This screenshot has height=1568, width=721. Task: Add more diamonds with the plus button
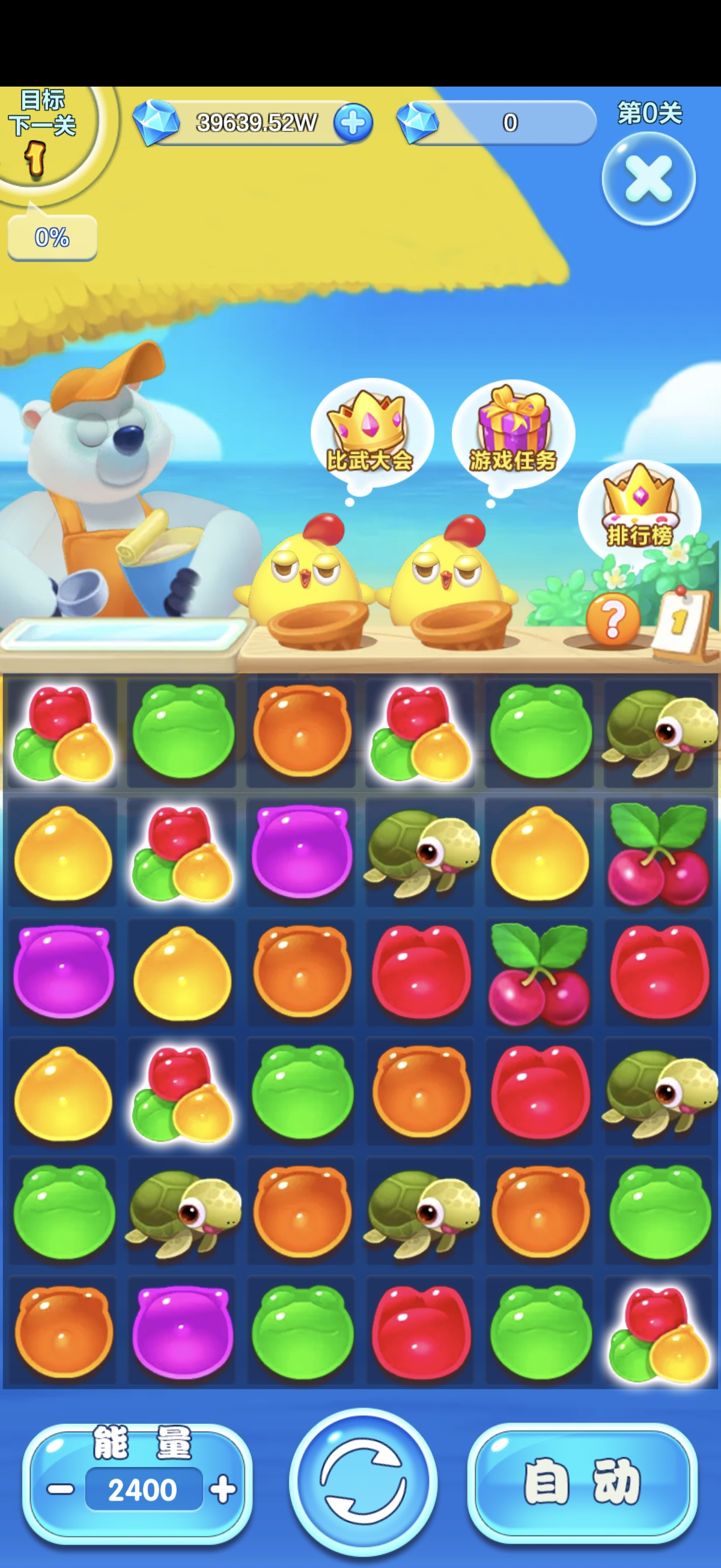pyautogui.click(x=353, y=123)
